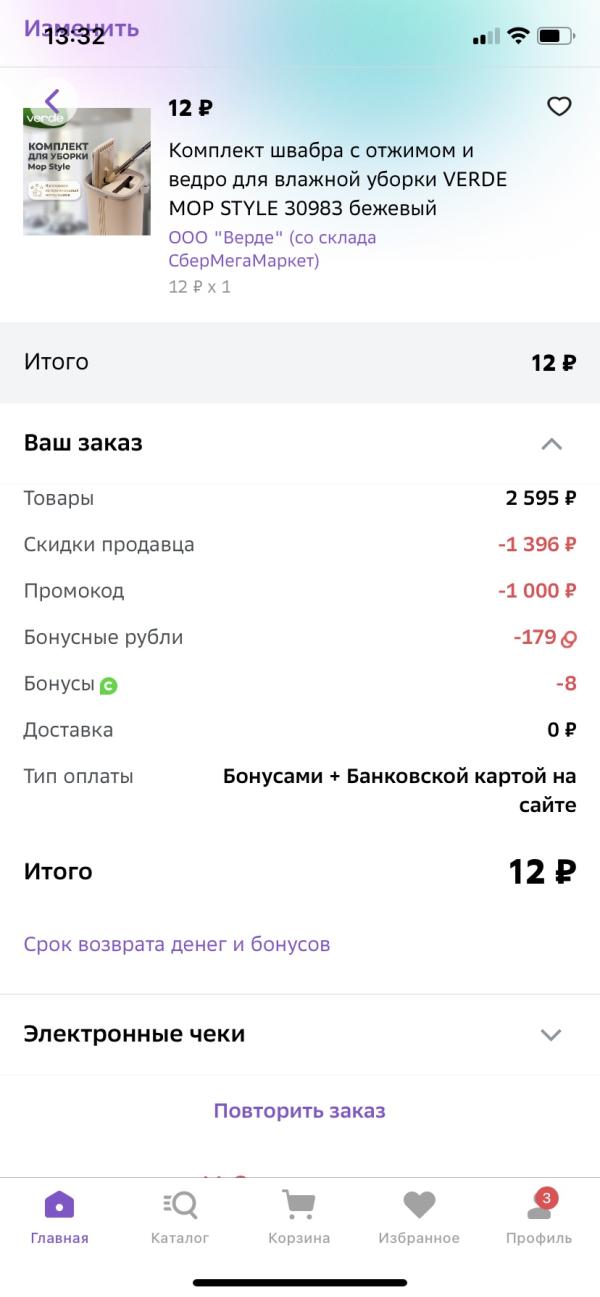The image size is (600, 1297).
Task: Switch to the Главная tab
Action: coord(59,1215)
